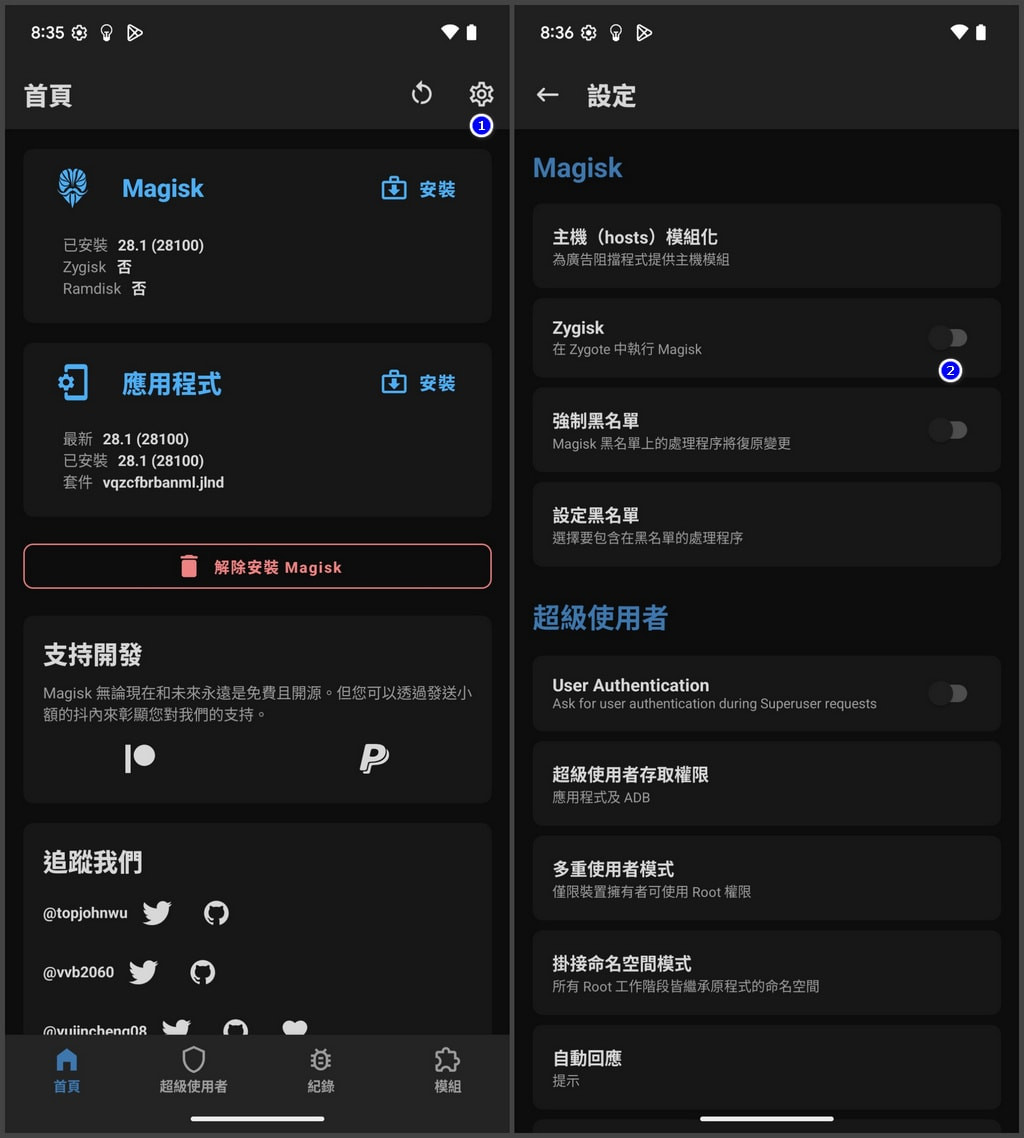Open @vvb2060's GitHub page

tap(203, 972)
